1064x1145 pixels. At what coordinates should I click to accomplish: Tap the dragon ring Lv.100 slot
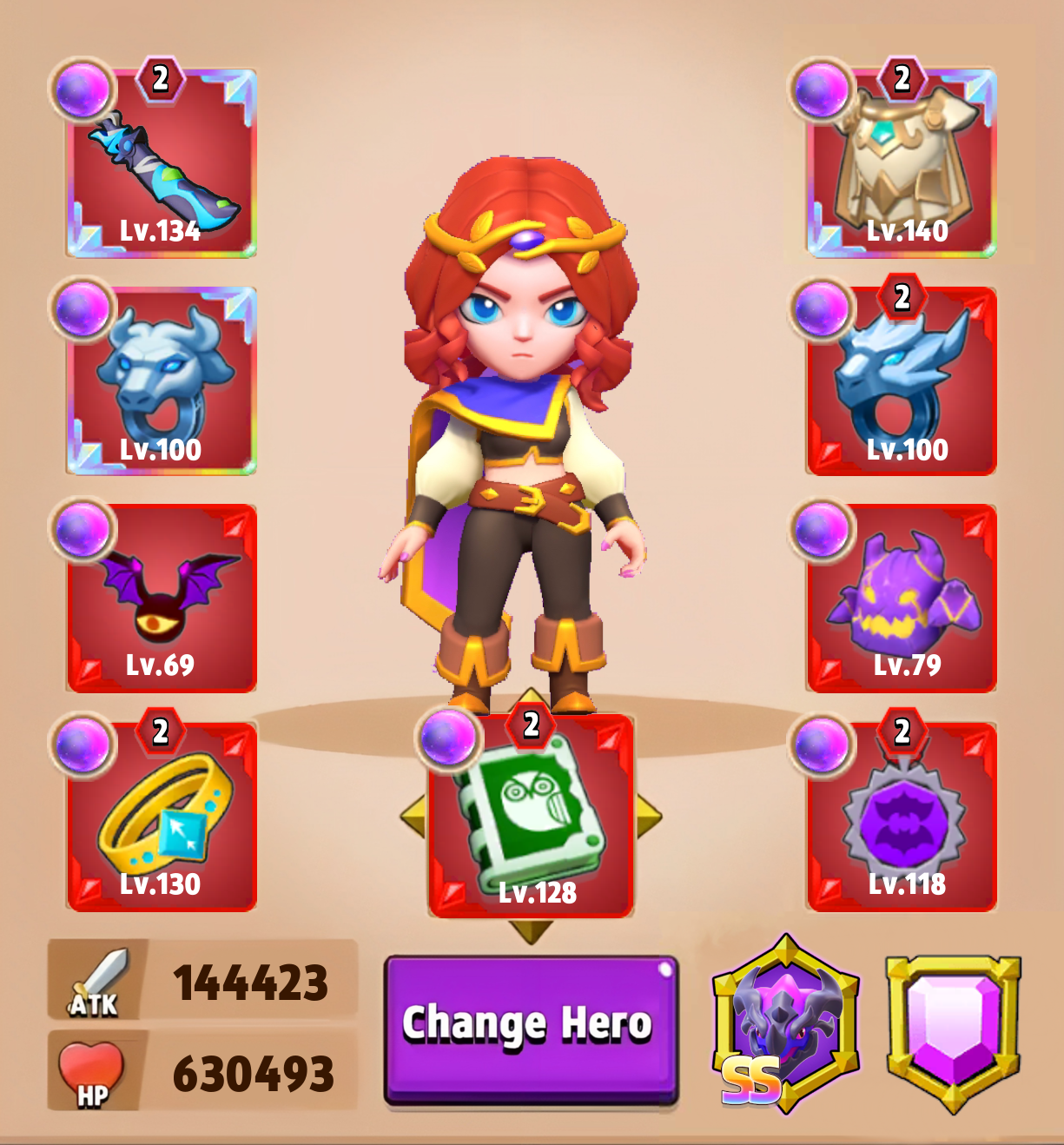coord(902,382)
